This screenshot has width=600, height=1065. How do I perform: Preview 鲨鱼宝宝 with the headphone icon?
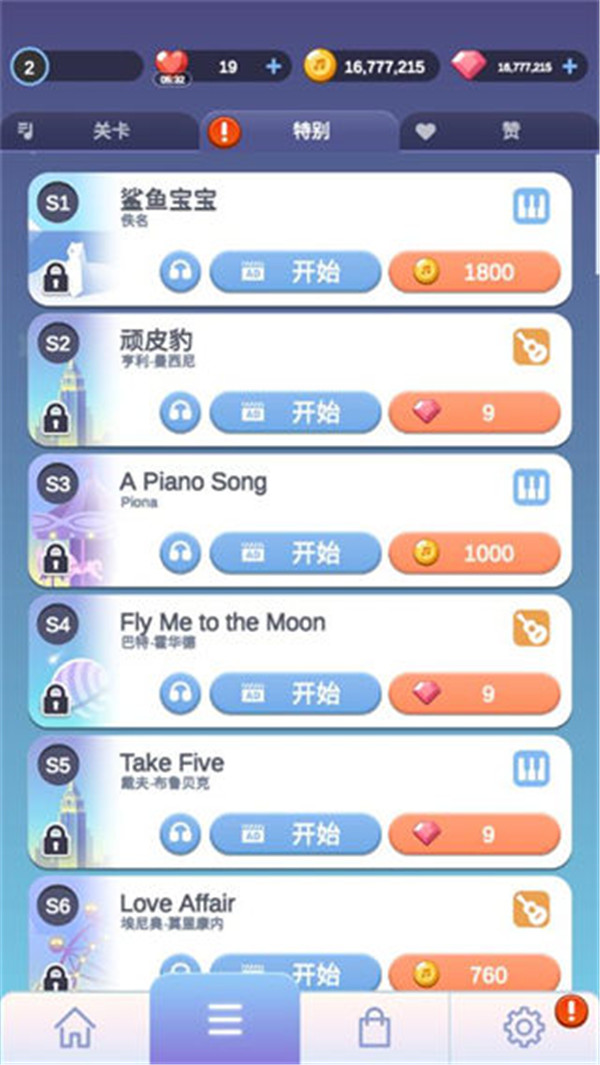(181, 272)
